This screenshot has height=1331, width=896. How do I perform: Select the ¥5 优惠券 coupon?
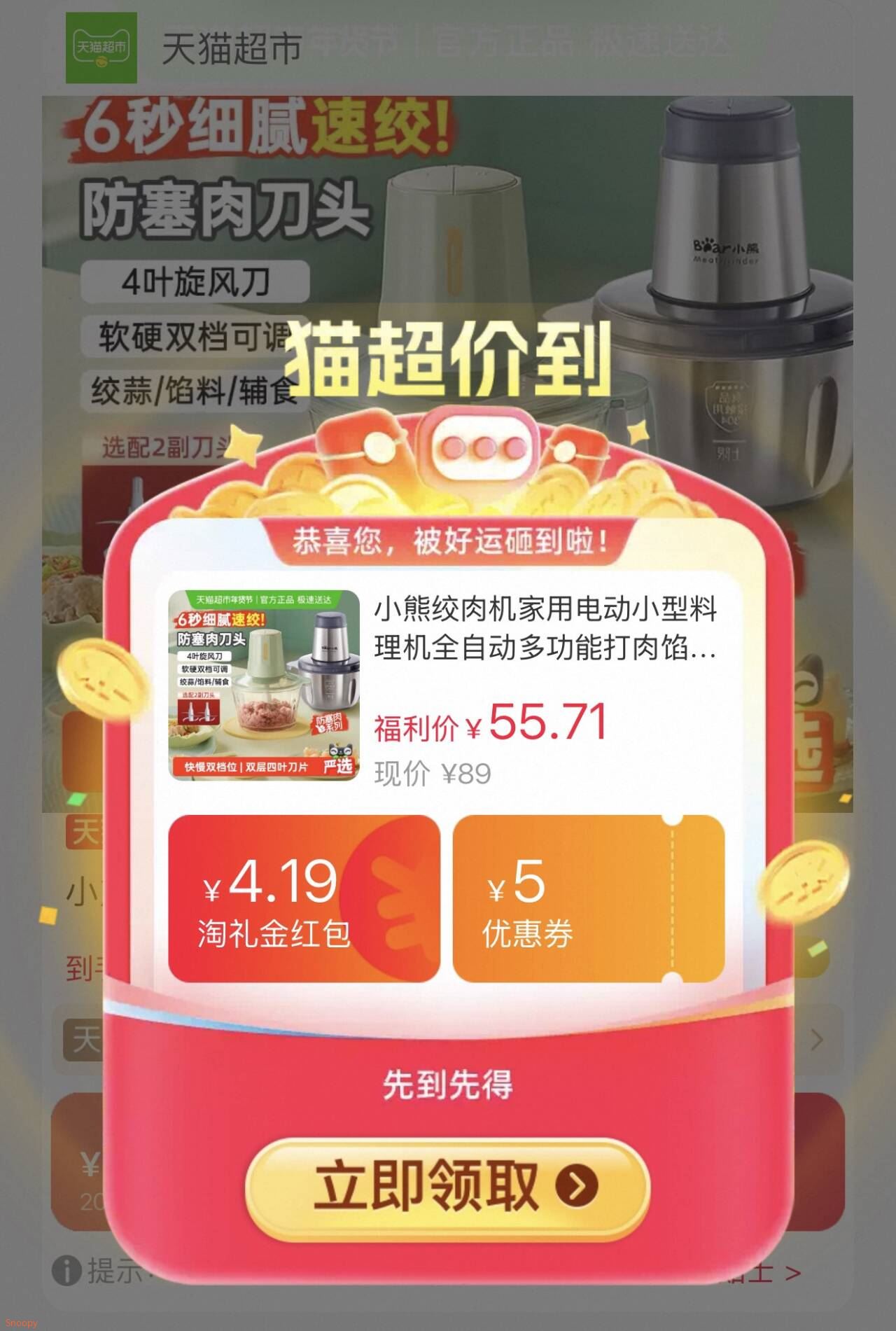[x=589, y=898]
